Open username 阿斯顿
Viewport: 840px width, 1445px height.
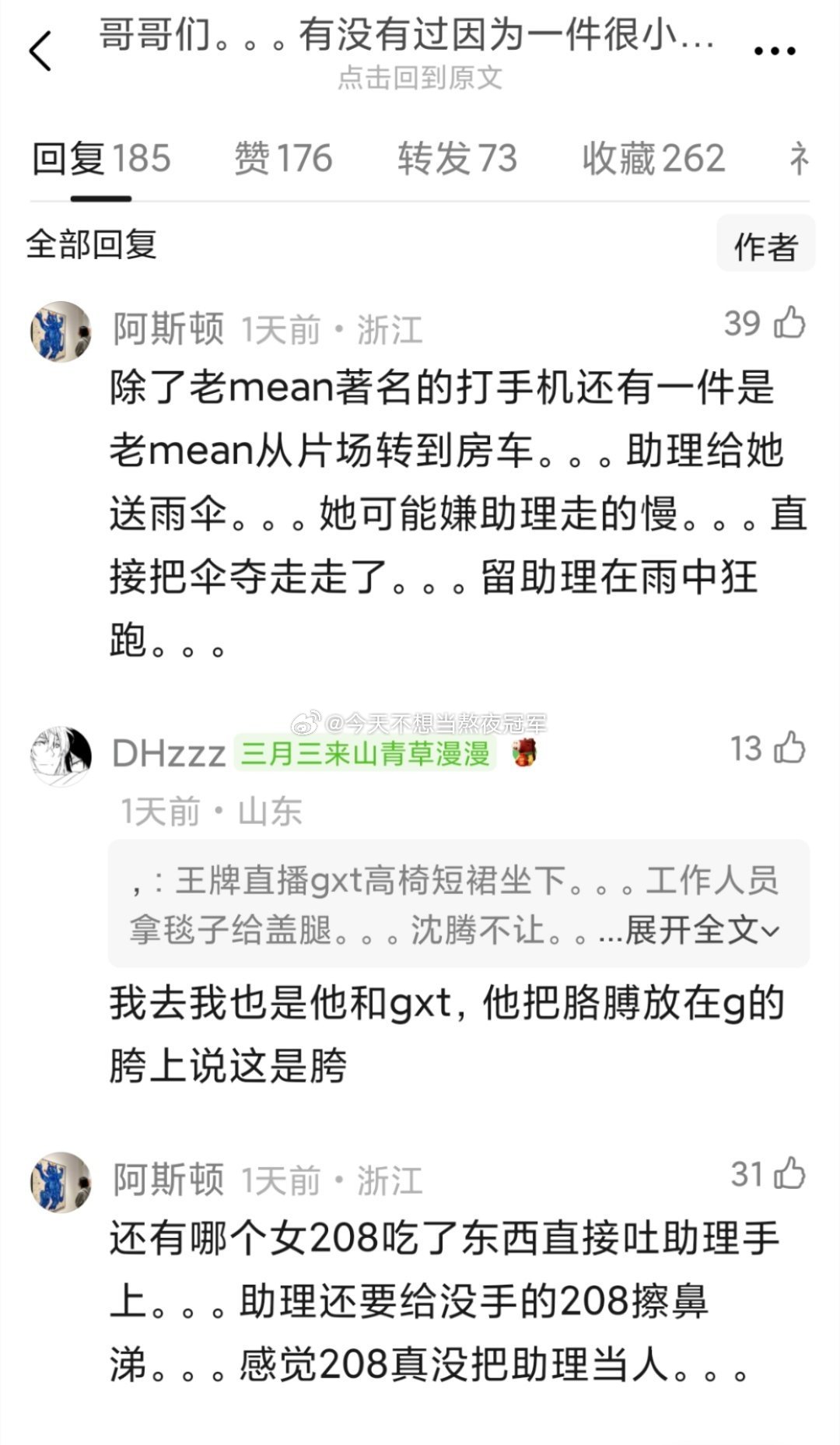pos(166,328)
